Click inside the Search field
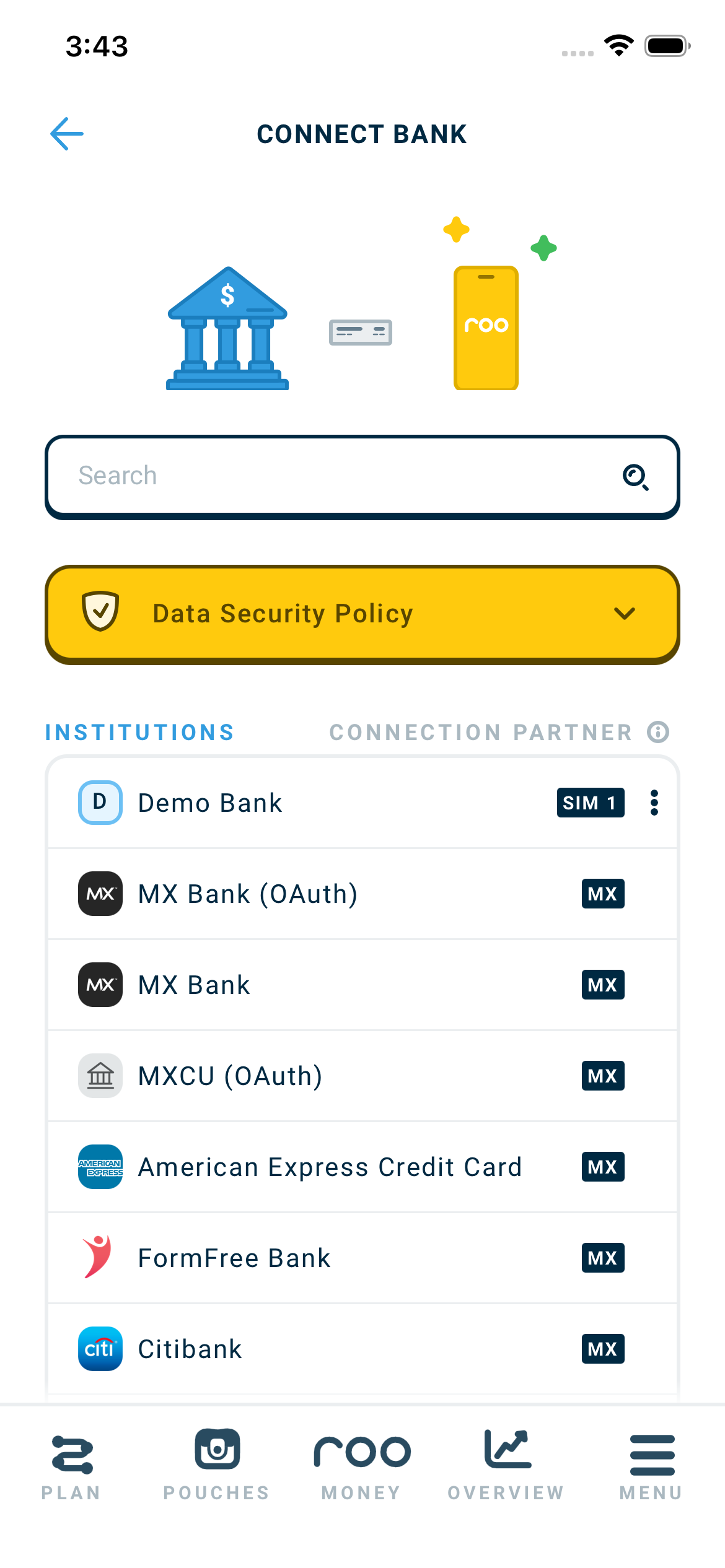Viewport: 725px width, 1568px height. tap(279, 476)
